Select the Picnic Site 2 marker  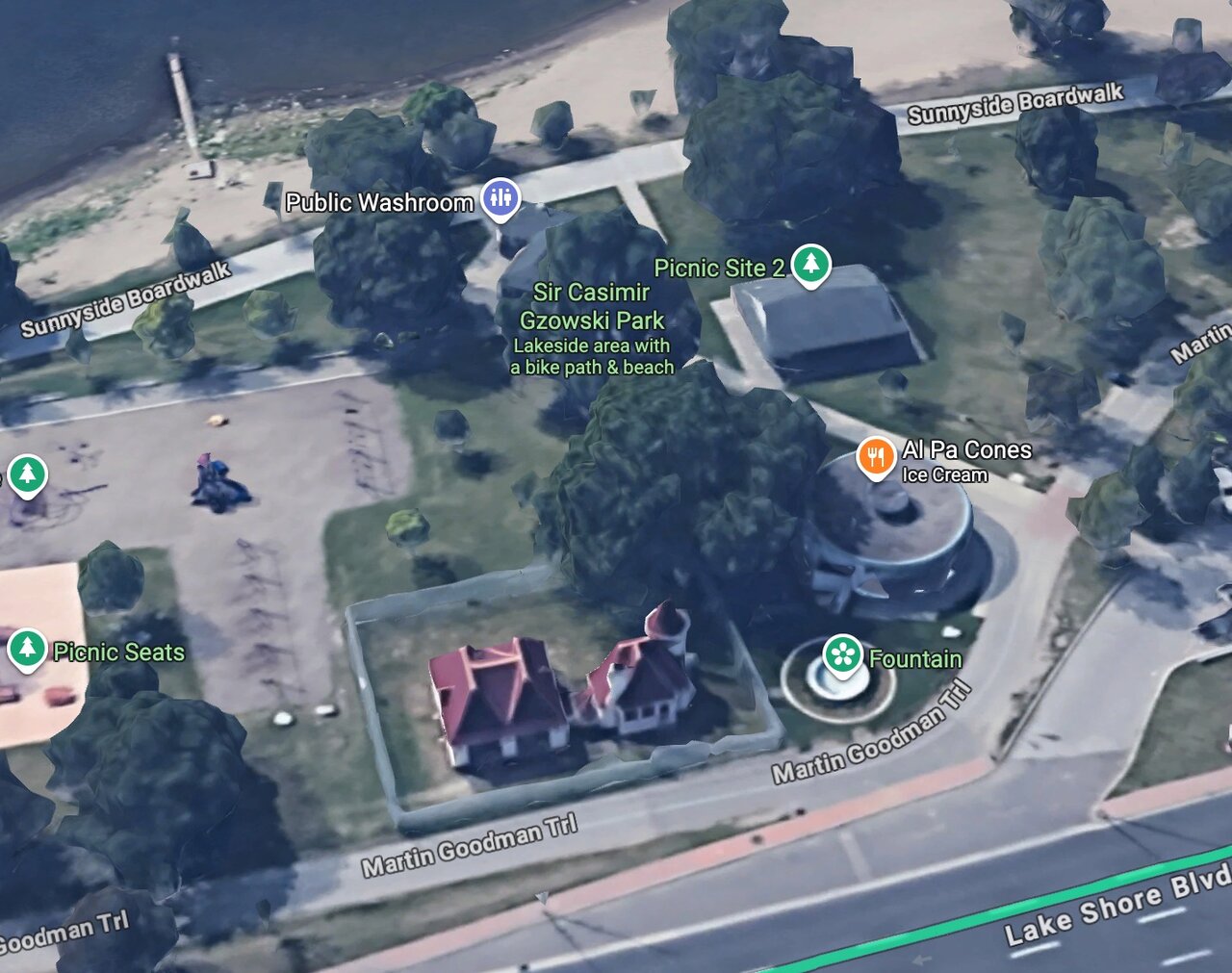point(810,264)
